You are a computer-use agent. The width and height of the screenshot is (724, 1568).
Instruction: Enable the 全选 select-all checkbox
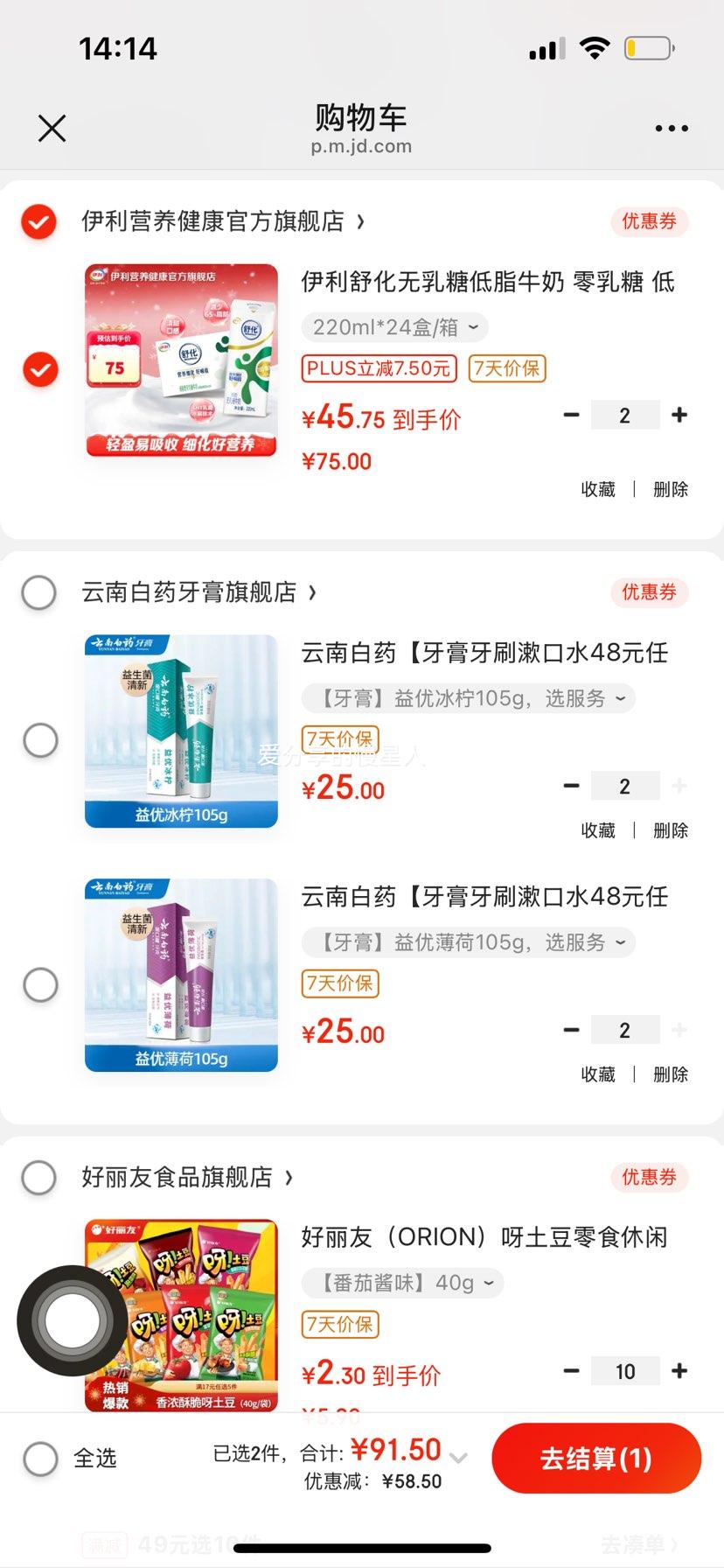[x=38, y=1458]
